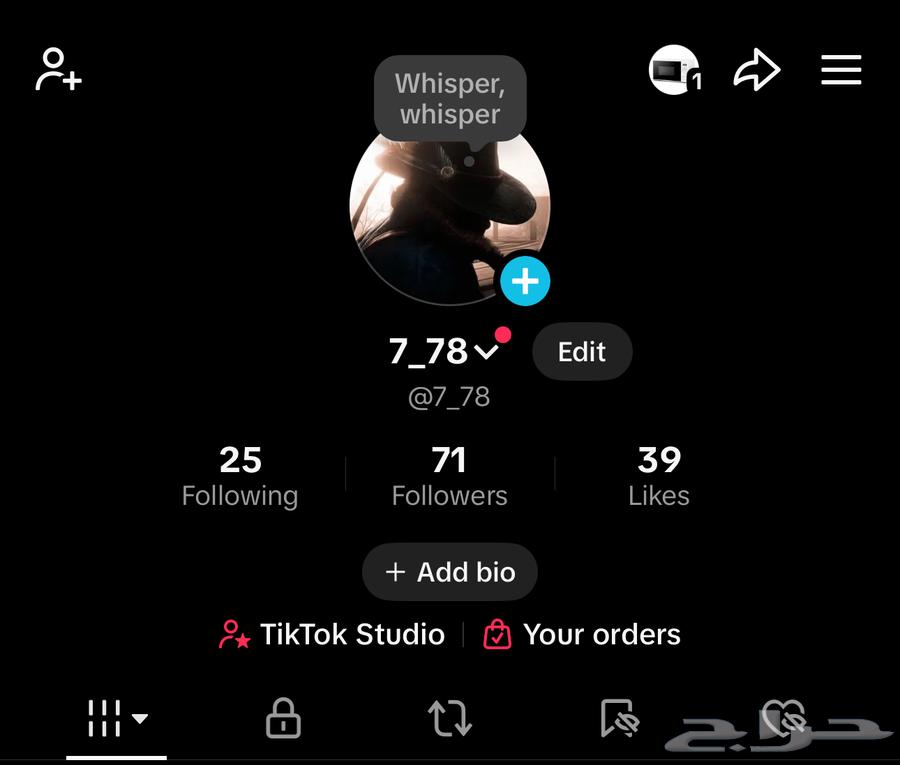Open the add friends icon
Screen dimensions: 900x765
[58, 70]
